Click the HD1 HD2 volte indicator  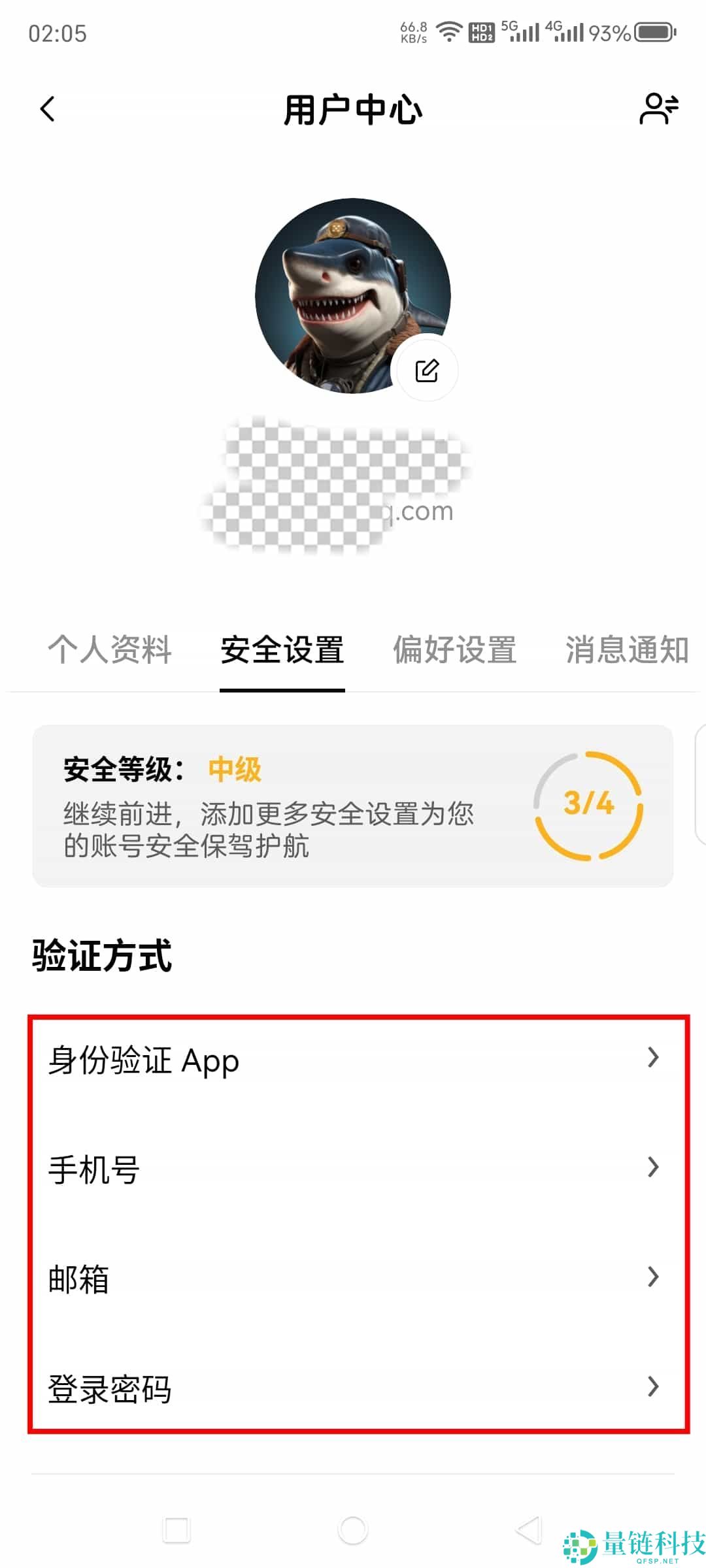(x=481, y=31)
